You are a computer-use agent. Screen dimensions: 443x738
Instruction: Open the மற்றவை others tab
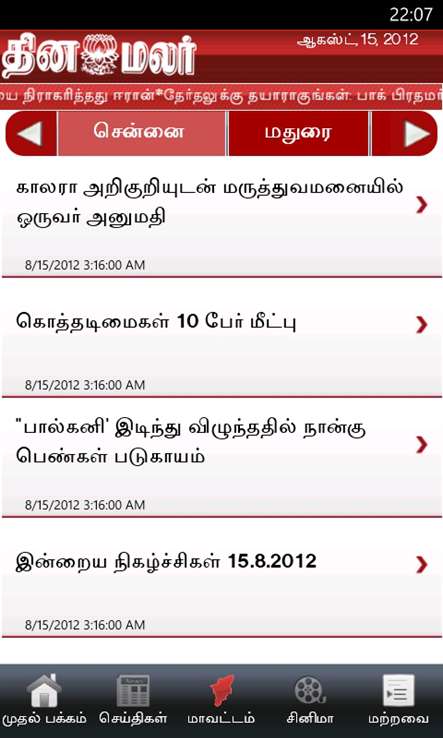399,700
